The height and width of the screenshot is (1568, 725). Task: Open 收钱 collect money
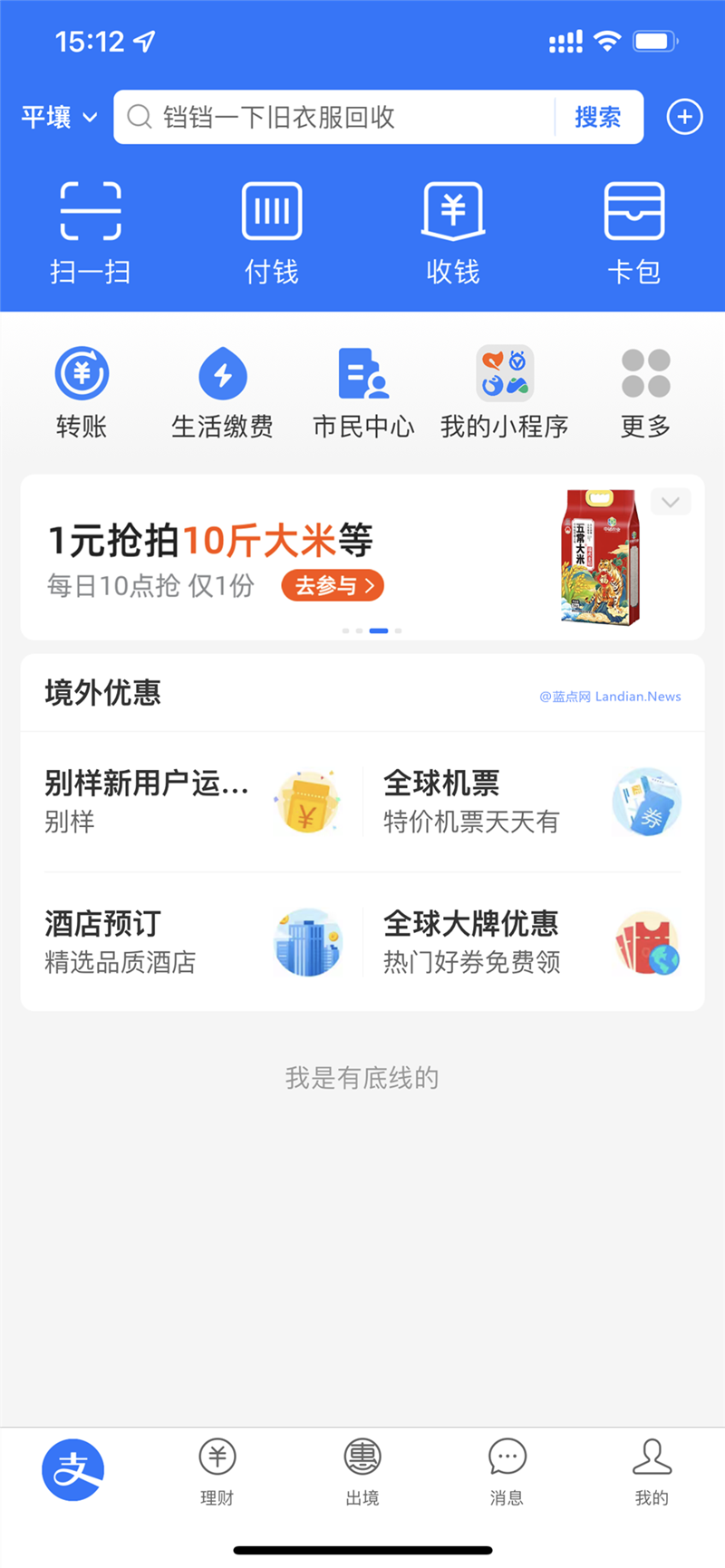point(453,231)
